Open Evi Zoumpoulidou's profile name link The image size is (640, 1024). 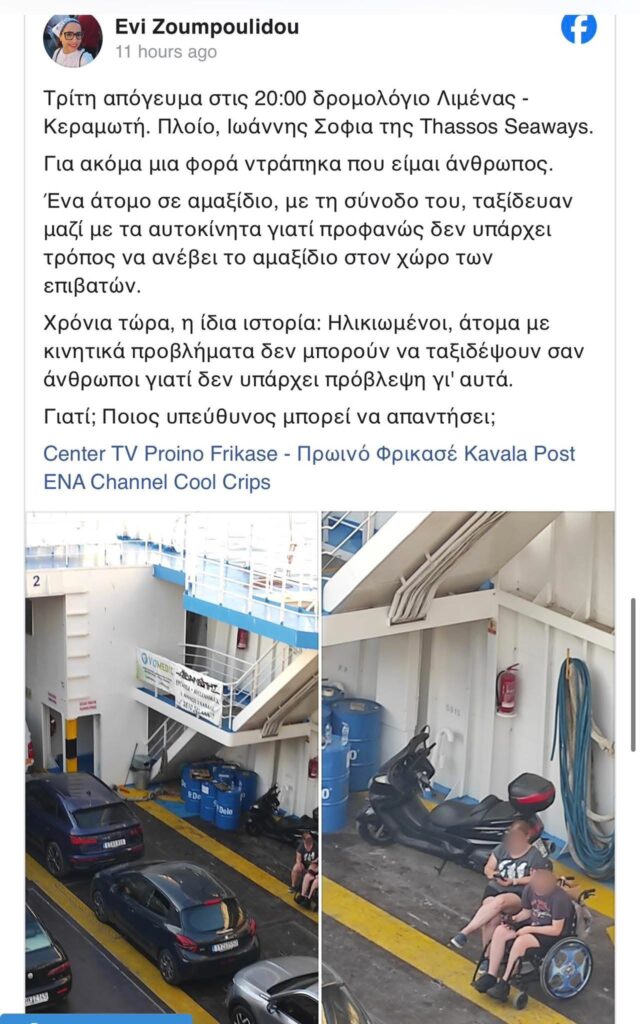(x=207, y=27)
